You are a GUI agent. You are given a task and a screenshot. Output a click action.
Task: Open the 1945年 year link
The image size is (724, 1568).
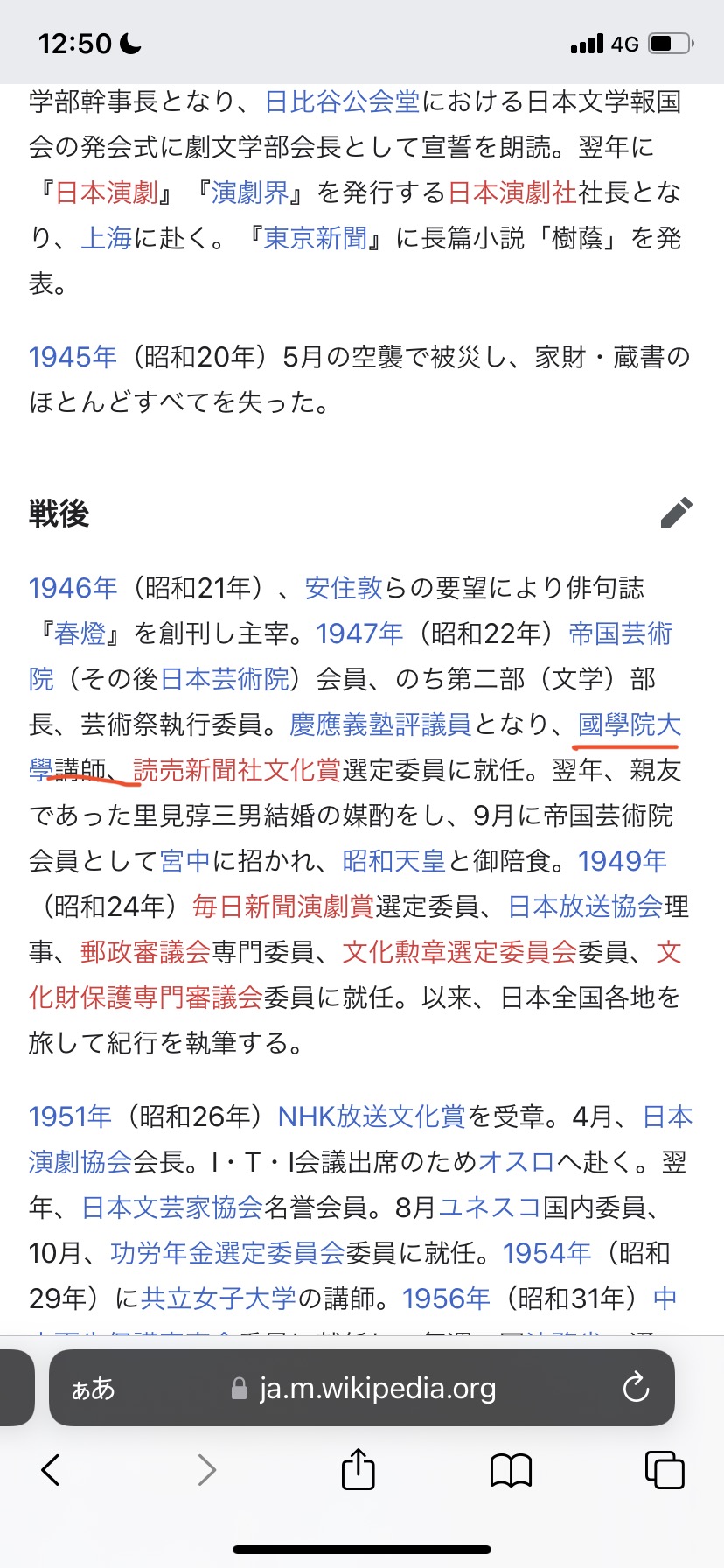(73, 357)
